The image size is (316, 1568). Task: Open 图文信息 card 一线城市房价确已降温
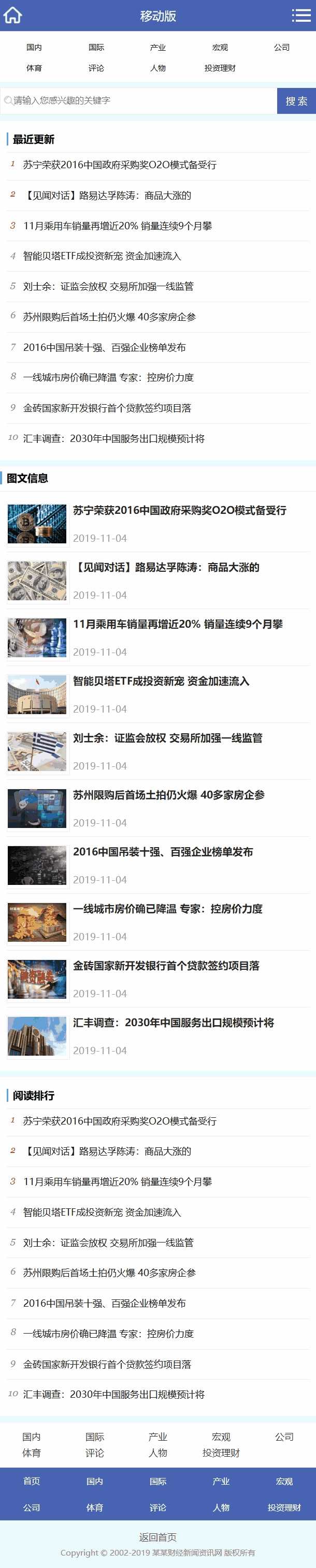tap(167, 908)
